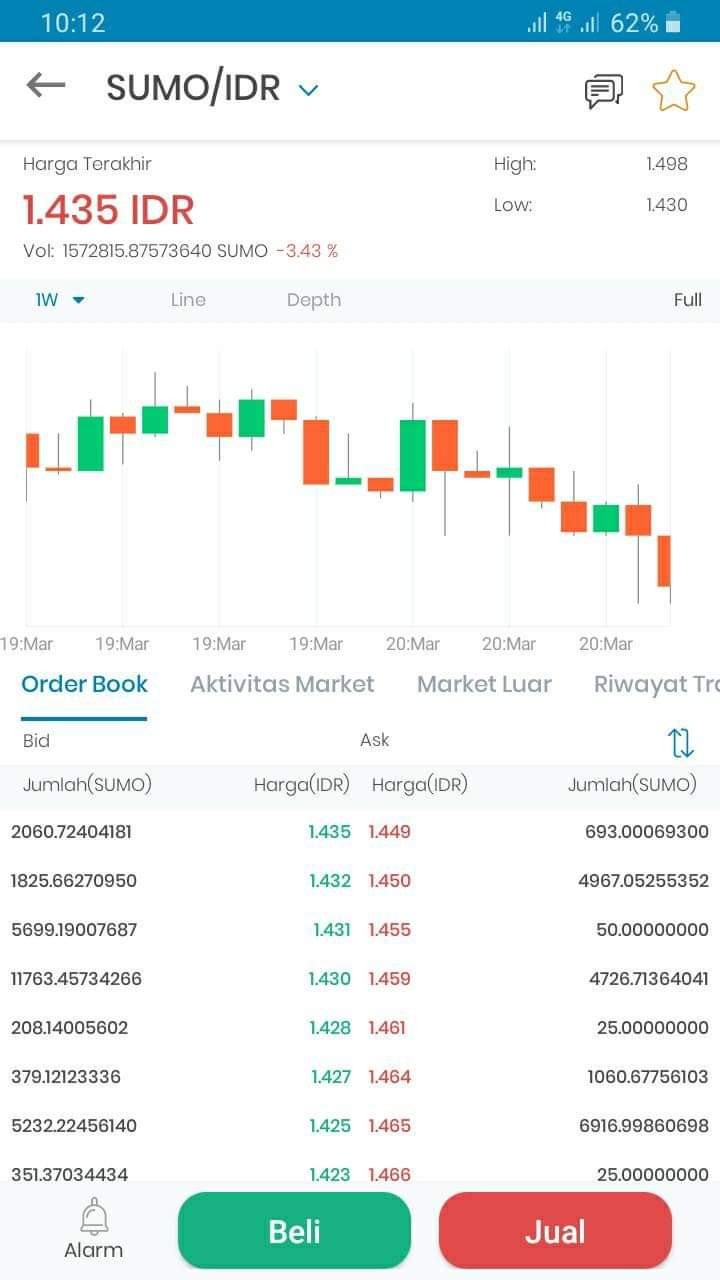The width and height of the screenshot is (720, 1280).
Task: Switch to the Aktivitas Market tab
Action: (x=282, y=684)
